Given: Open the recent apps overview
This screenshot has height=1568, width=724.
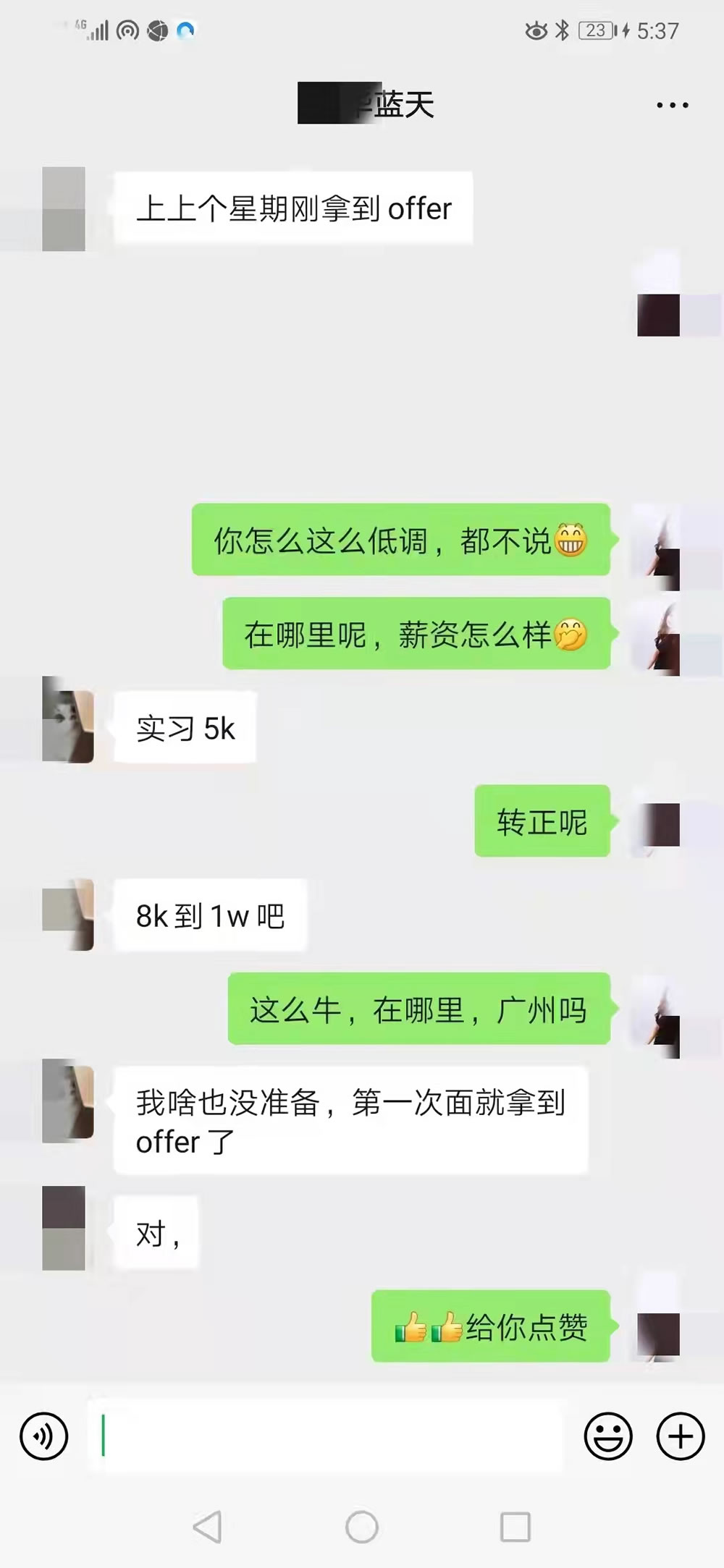Looking at the screenshot, I should point(515,1527).
